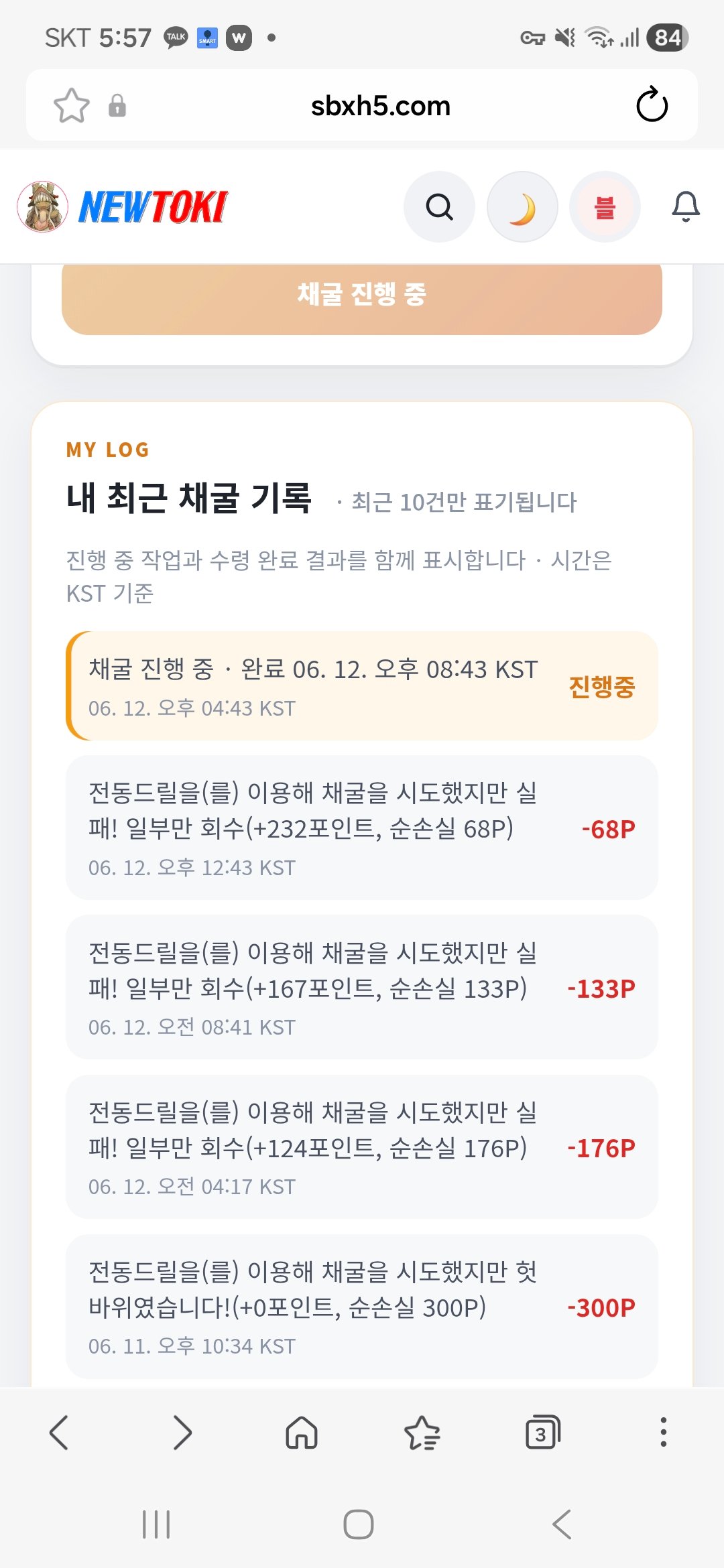Open the browser bookmarks list
724x1568 pixels.
[422, 1433]
